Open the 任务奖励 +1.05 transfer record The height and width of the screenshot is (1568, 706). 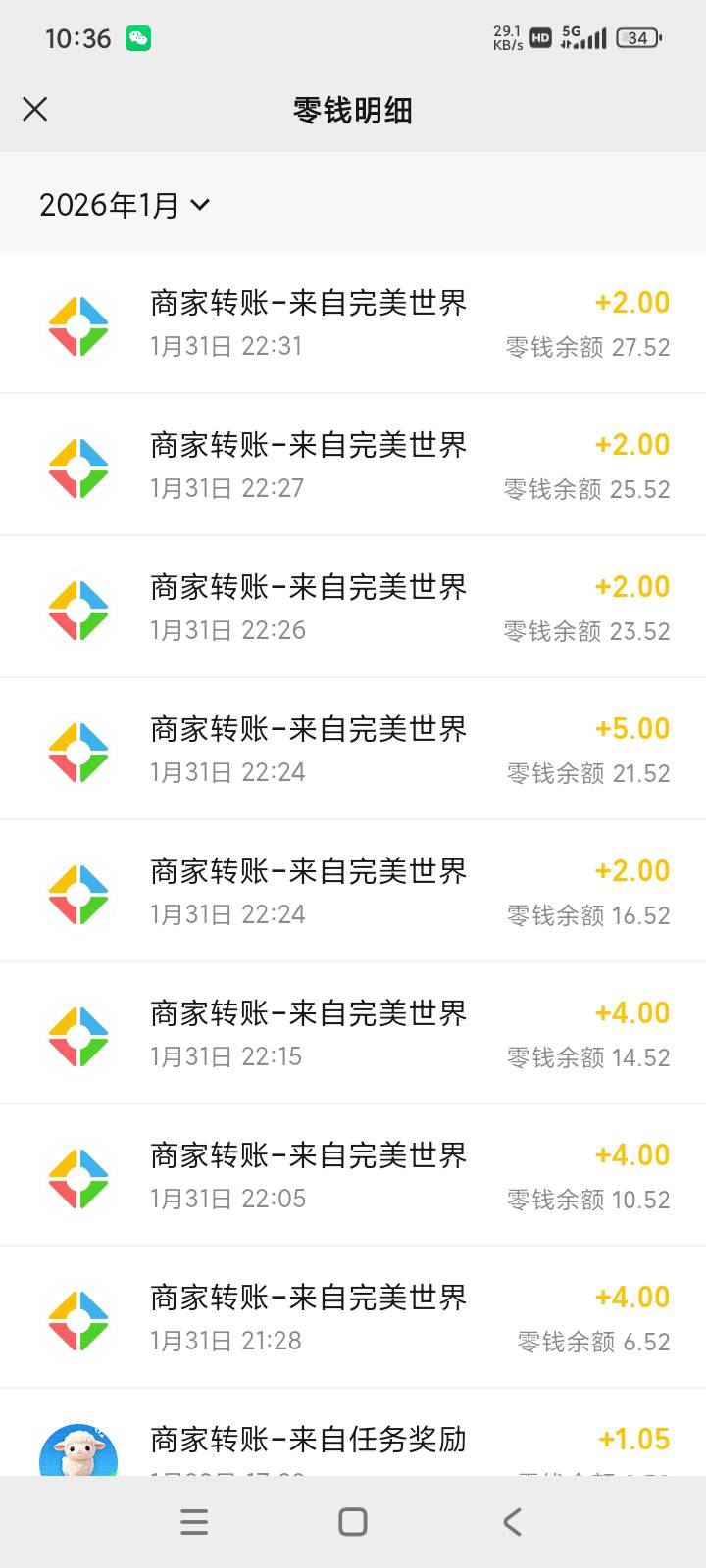click(x=353, y=1441)
